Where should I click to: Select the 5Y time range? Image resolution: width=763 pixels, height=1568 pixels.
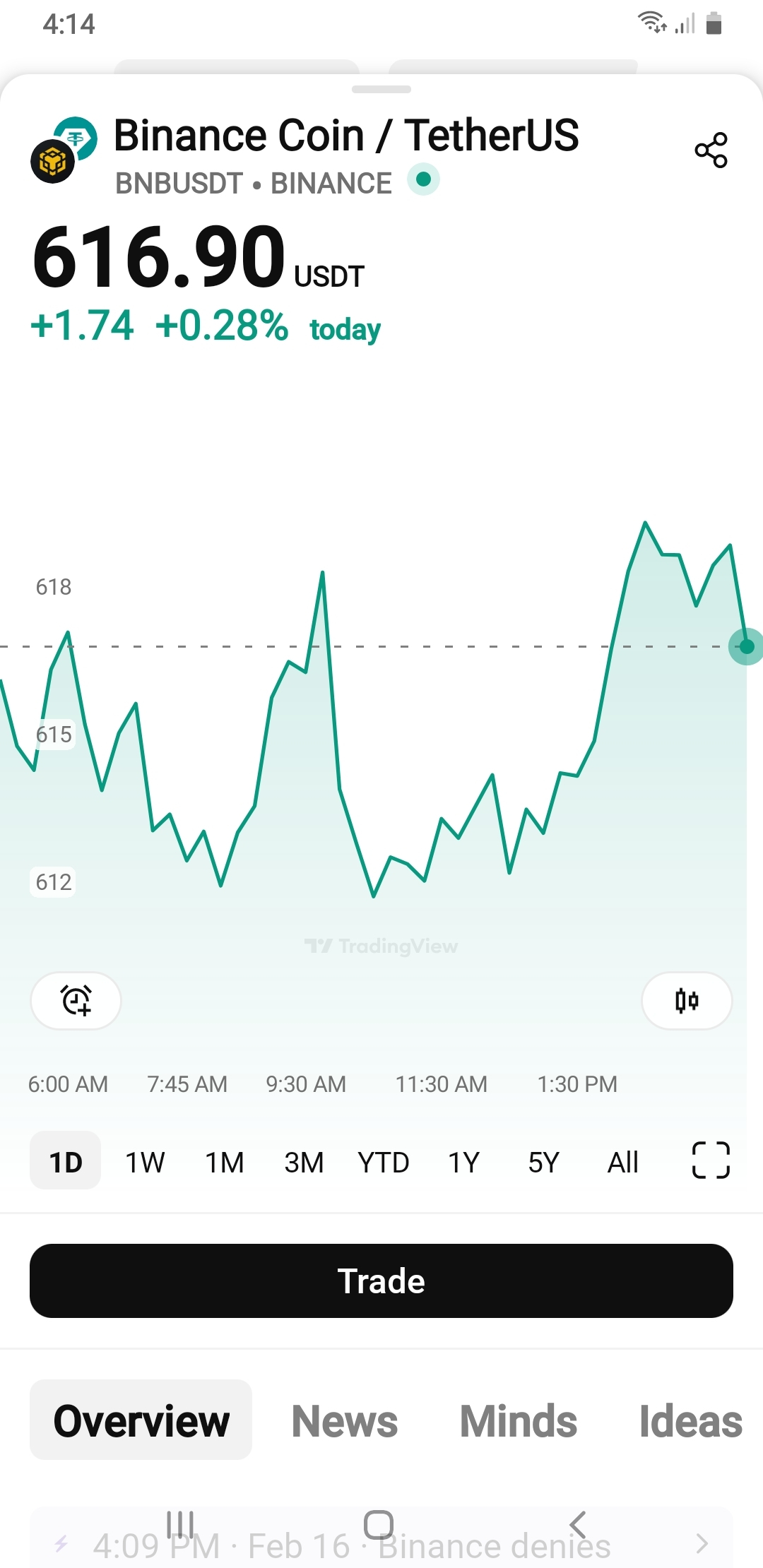[x=543, y=1162]
